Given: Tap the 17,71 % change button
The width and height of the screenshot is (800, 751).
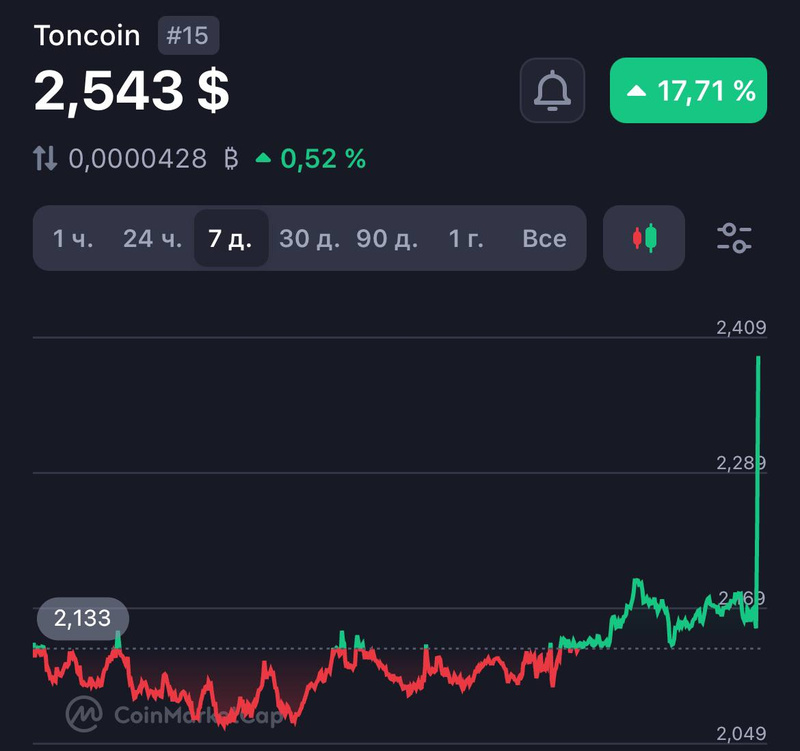Looking at the screenshot, I should 688,91.
